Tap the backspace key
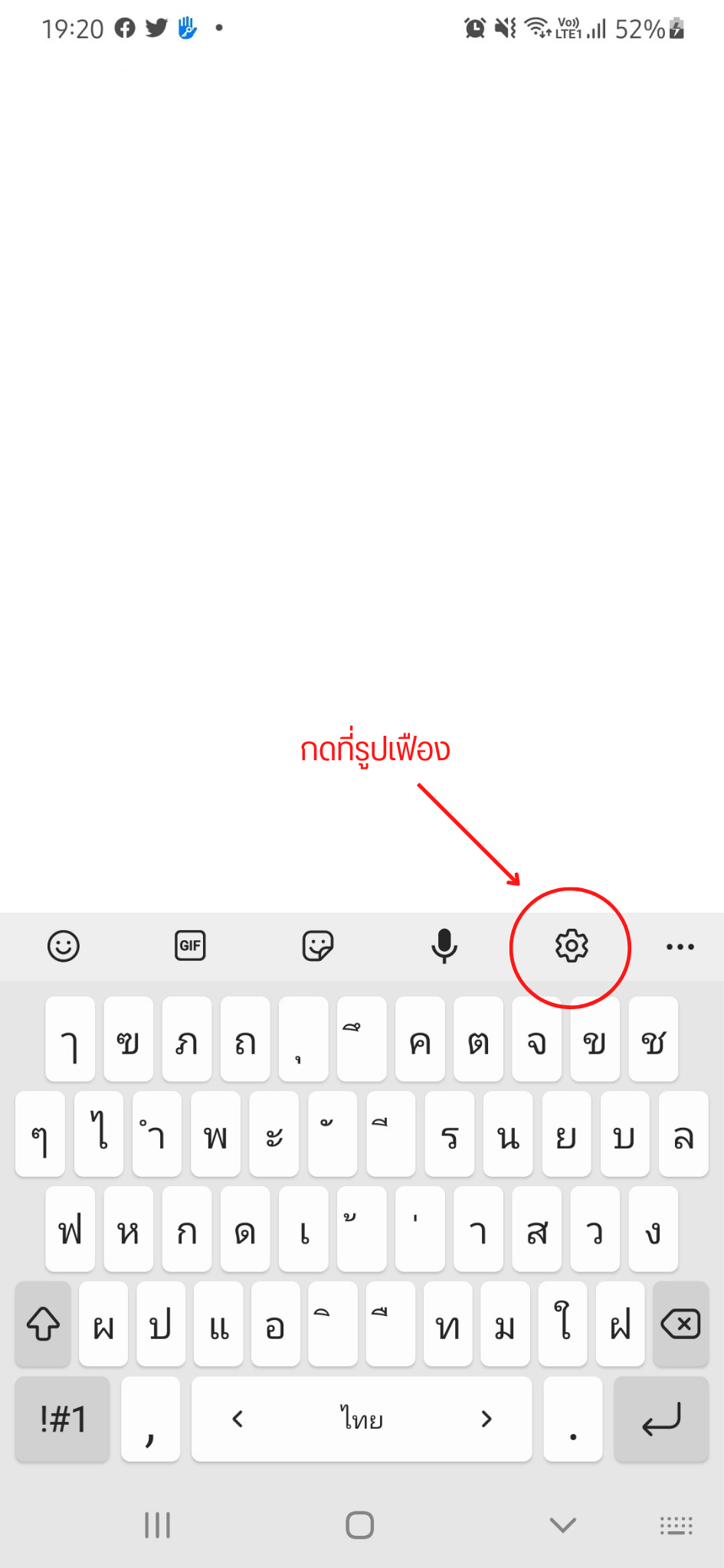 pos(680,1324)
